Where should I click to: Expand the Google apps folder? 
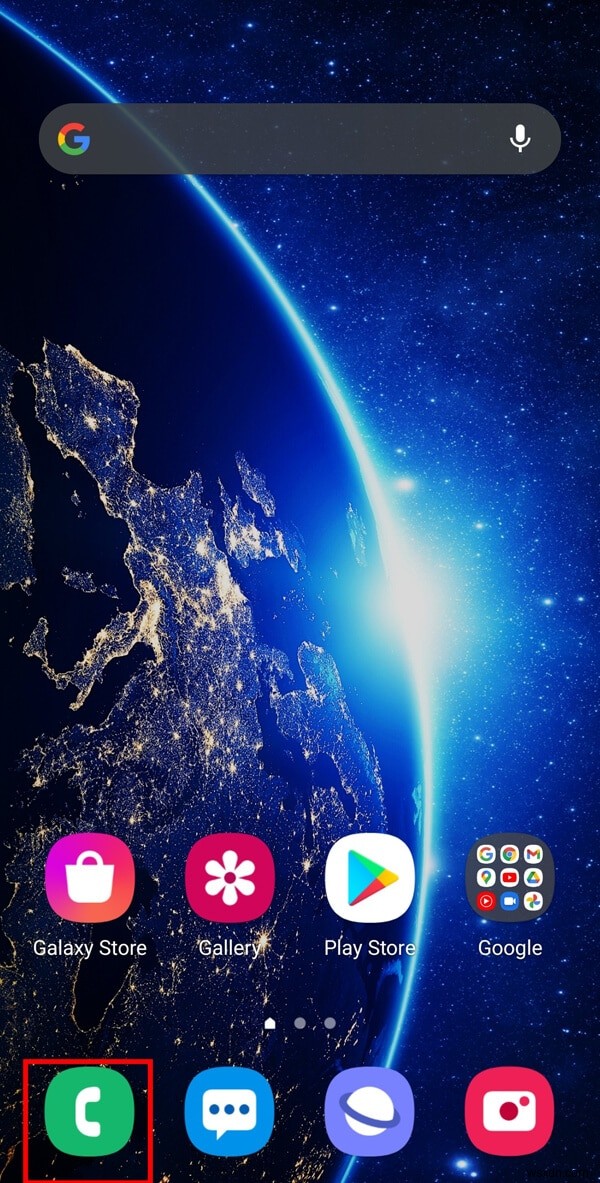click(x=510, y=878)
